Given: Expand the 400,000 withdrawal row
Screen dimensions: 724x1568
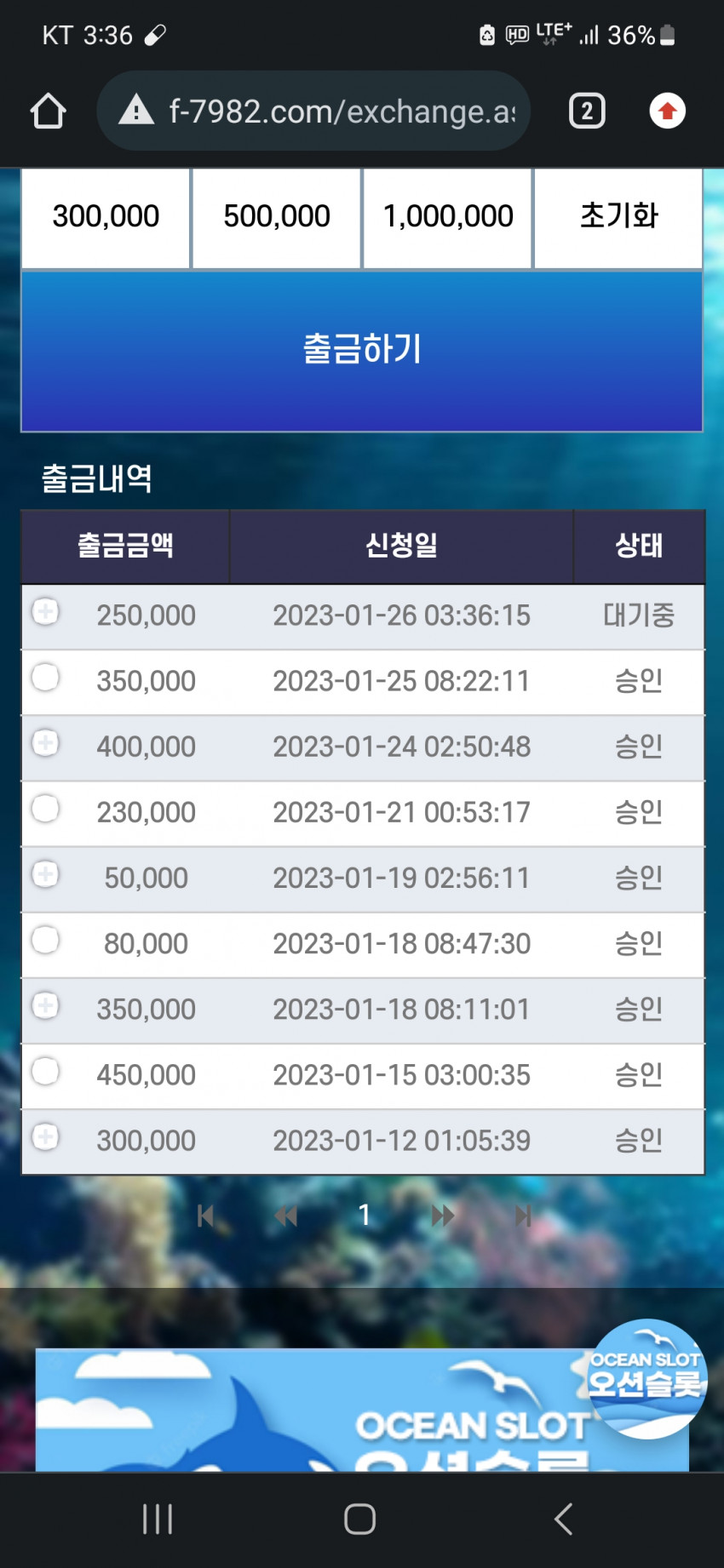Looking at the screenshot, I should point(45,742).
